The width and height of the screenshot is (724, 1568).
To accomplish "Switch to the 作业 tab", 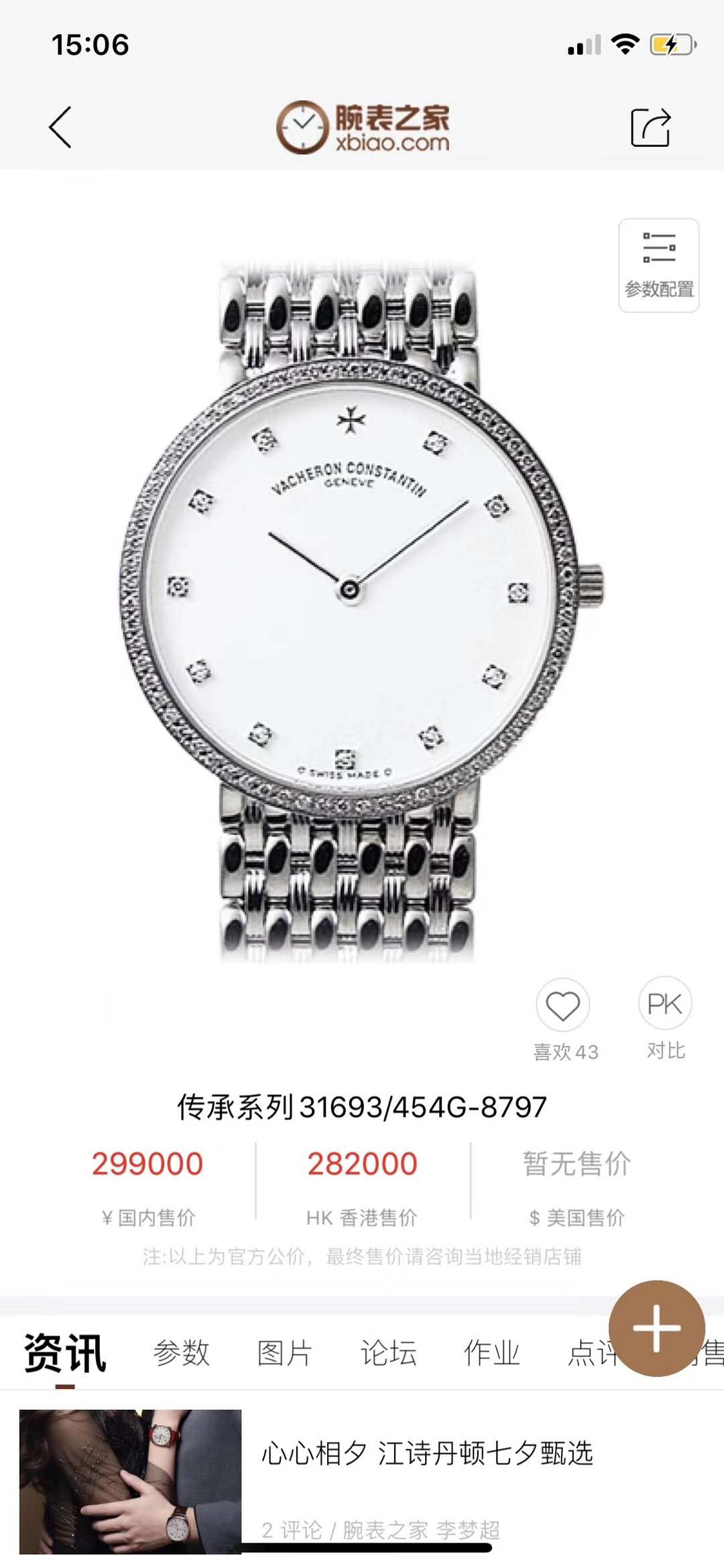I will coord(491,1352).
